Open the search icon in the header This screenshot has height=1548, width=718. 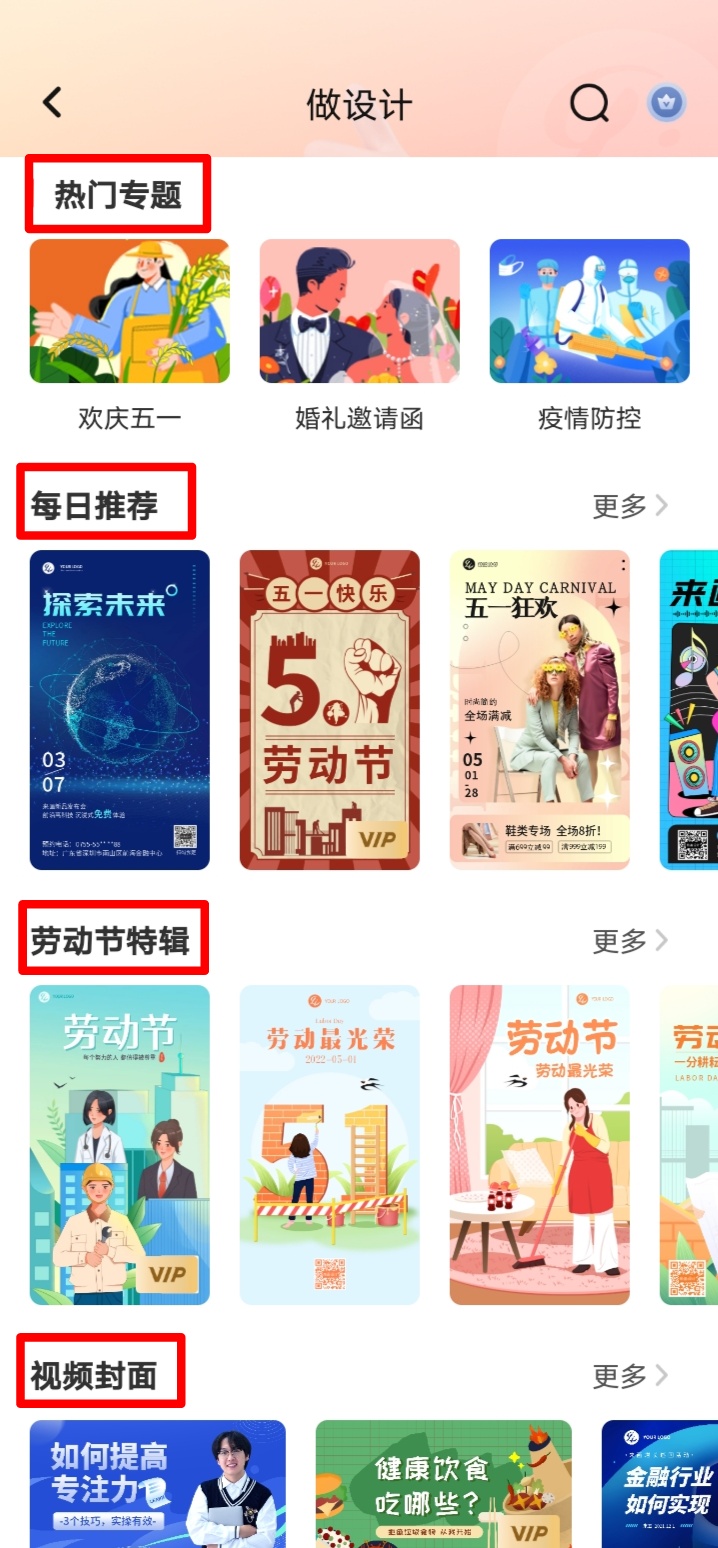click(x=589, y=102)
